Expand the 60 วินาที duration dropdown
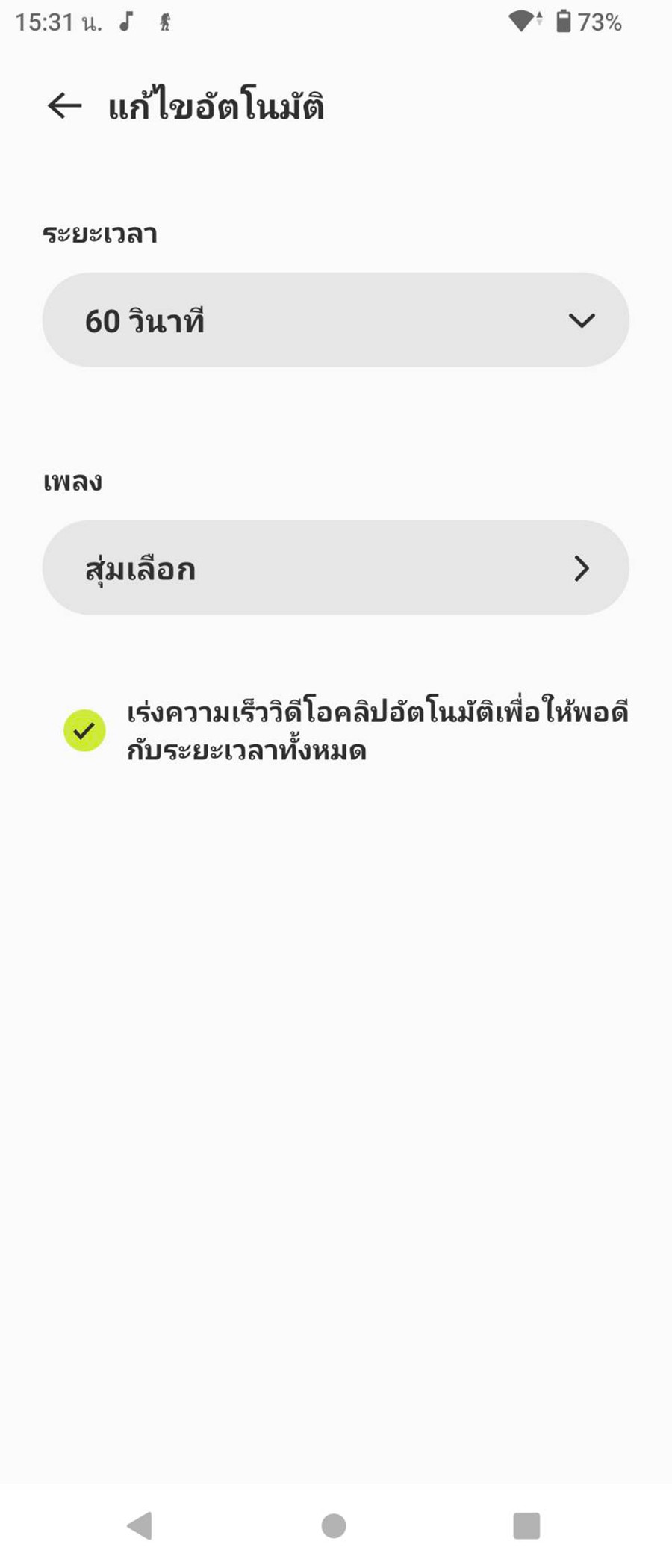 (335, 320)
